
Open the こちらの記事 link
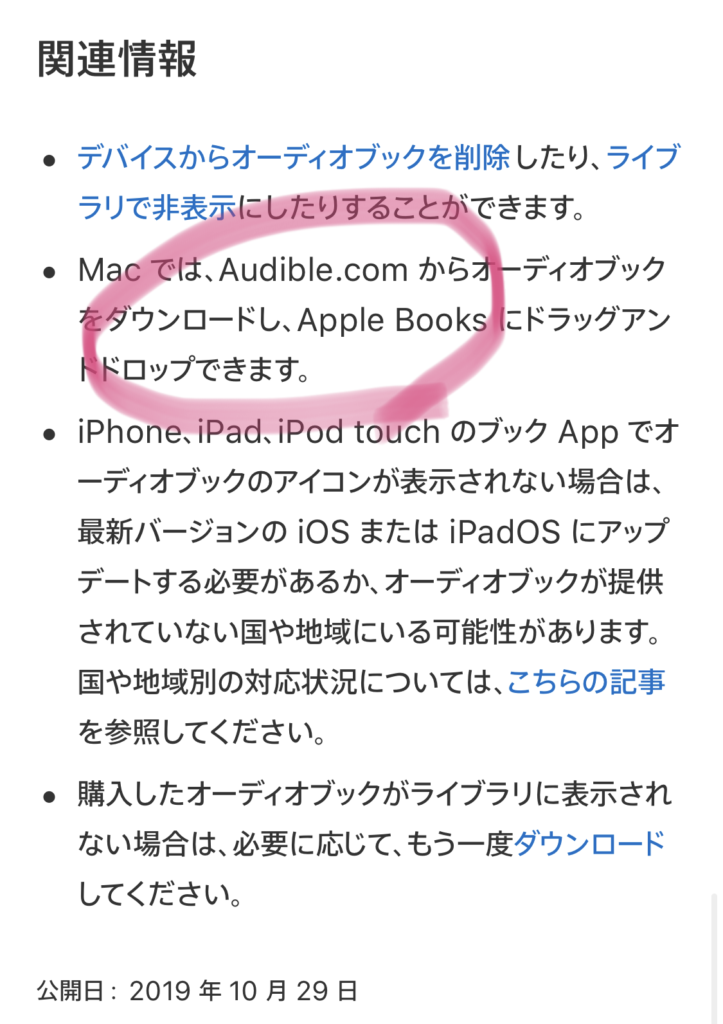[x=586, y=682]
